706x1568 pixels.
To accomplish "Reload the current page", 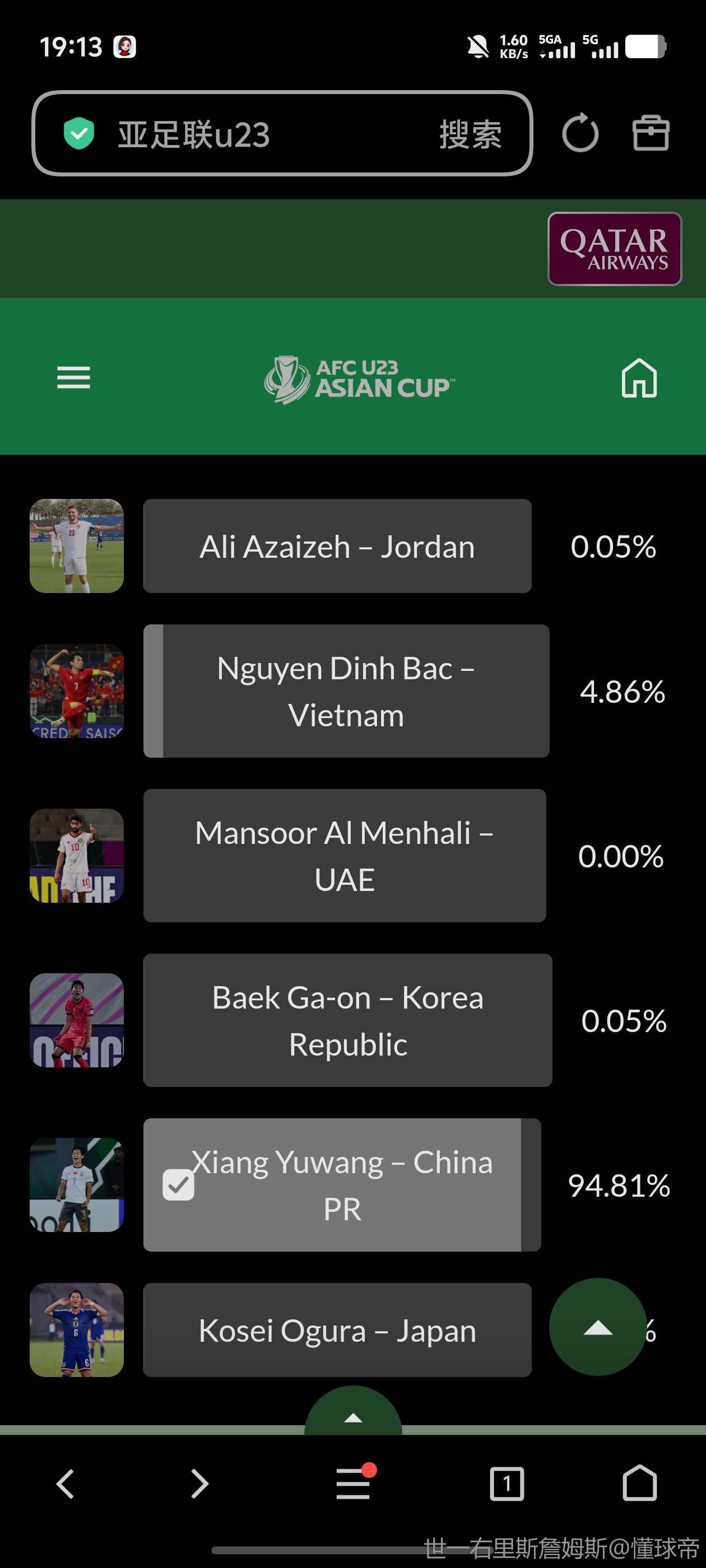I will [580, 133].
